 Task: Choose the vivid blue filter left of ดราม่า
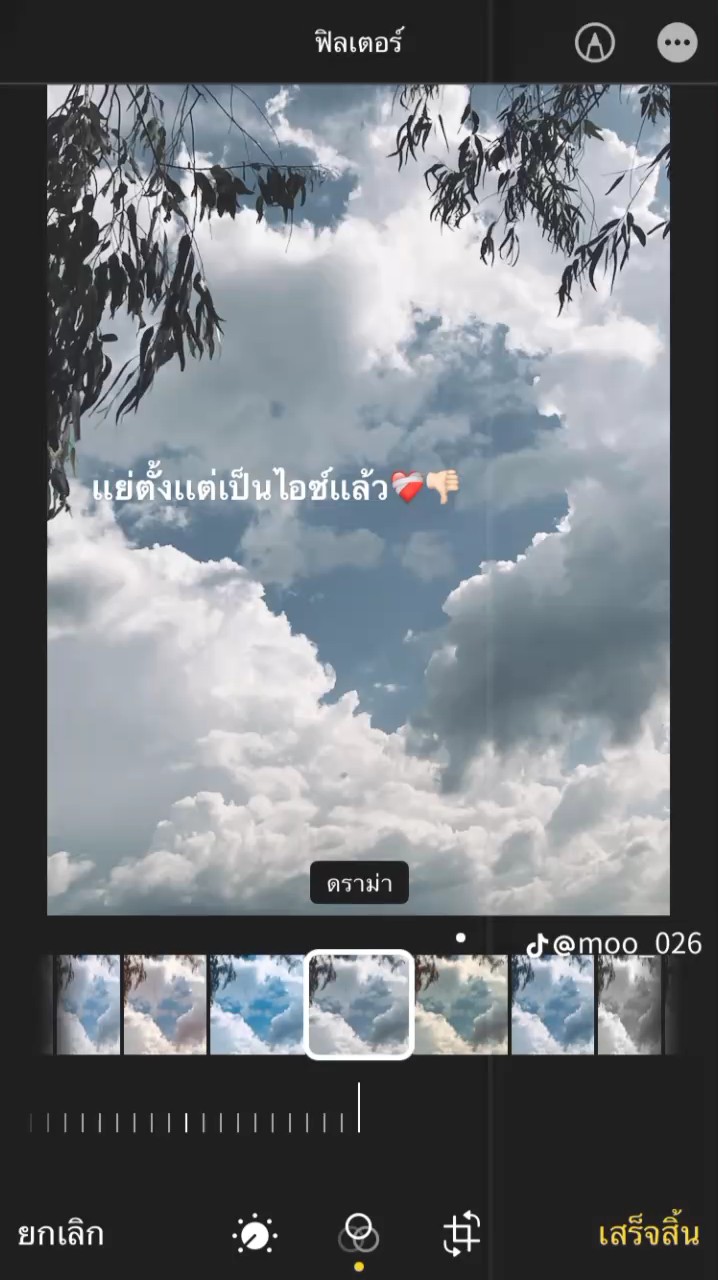click(255, 1004)
